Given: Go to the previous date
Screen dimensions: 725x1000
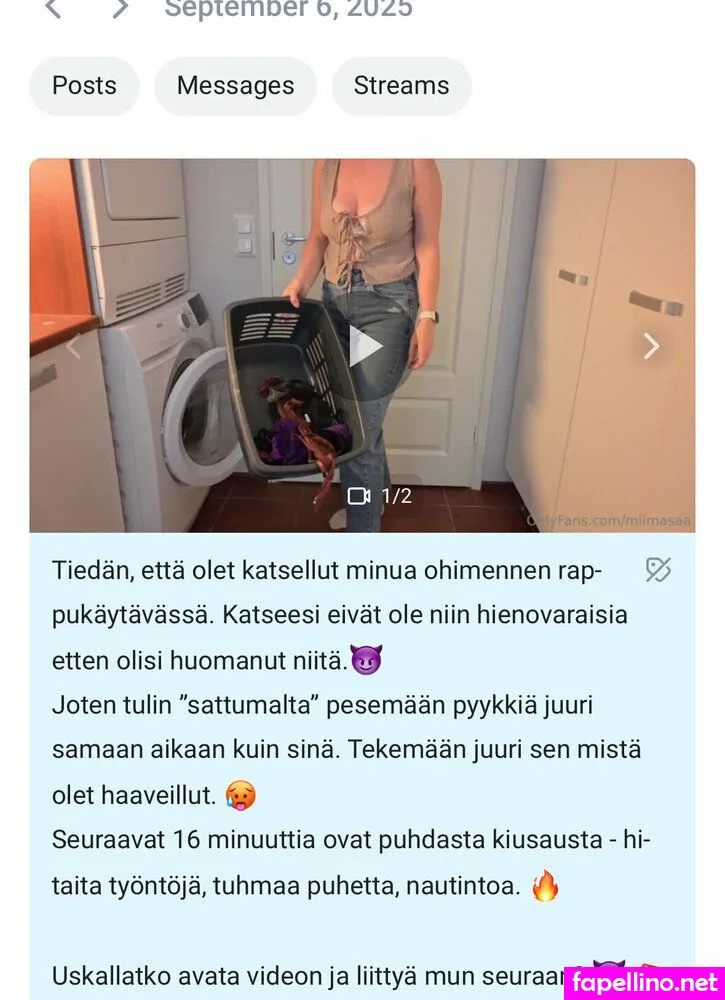Looking at the screenshot, I should click(53, 9).
